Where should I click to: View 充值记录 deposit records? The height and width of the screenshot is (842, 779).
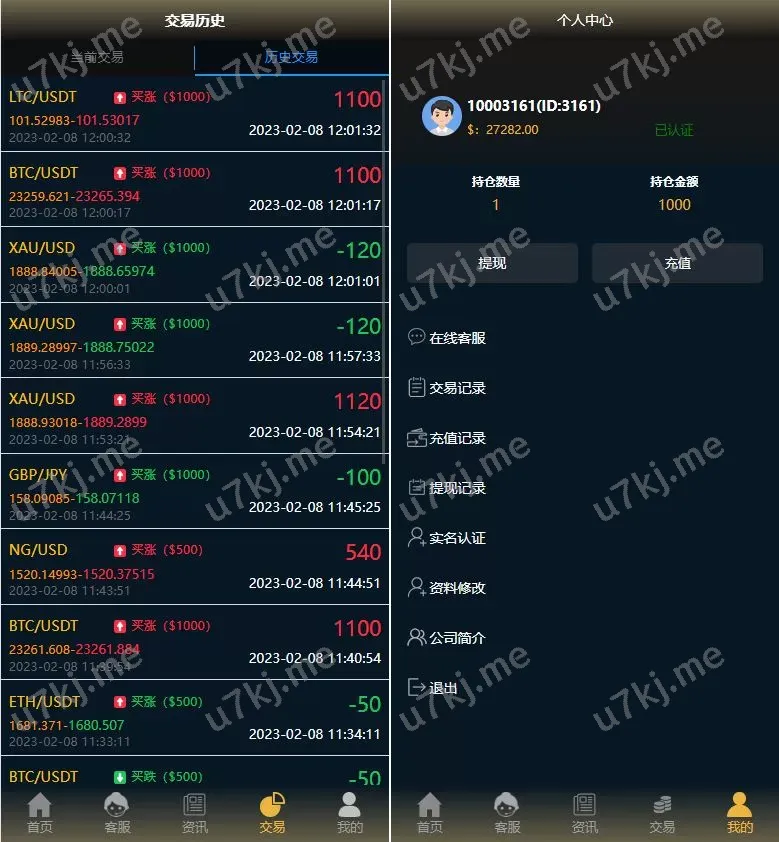pos(447,438)
